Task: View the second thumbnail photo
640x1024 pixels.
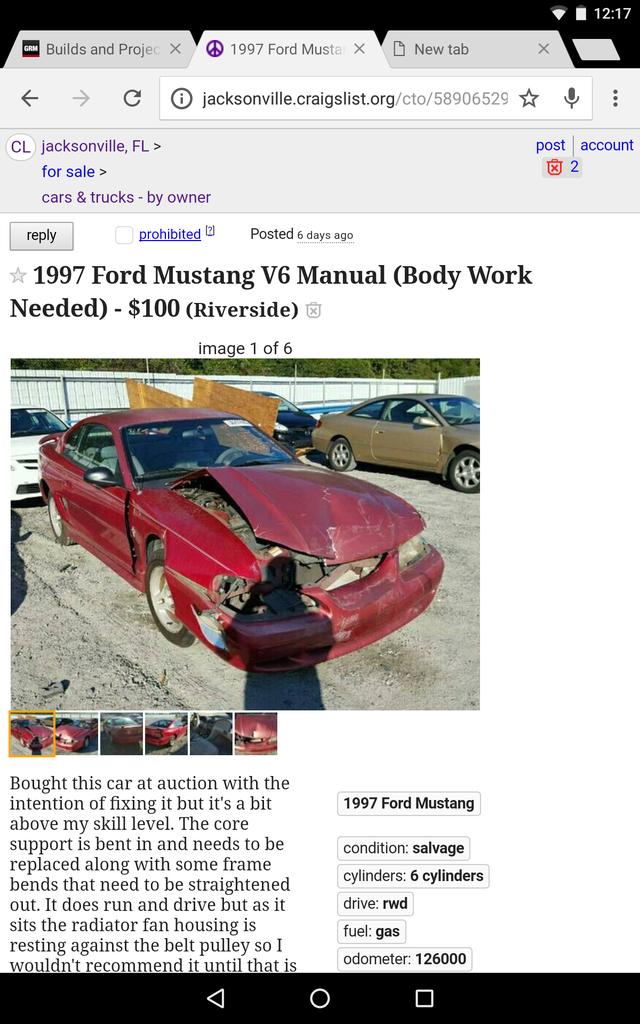Action: pos(77,733)
